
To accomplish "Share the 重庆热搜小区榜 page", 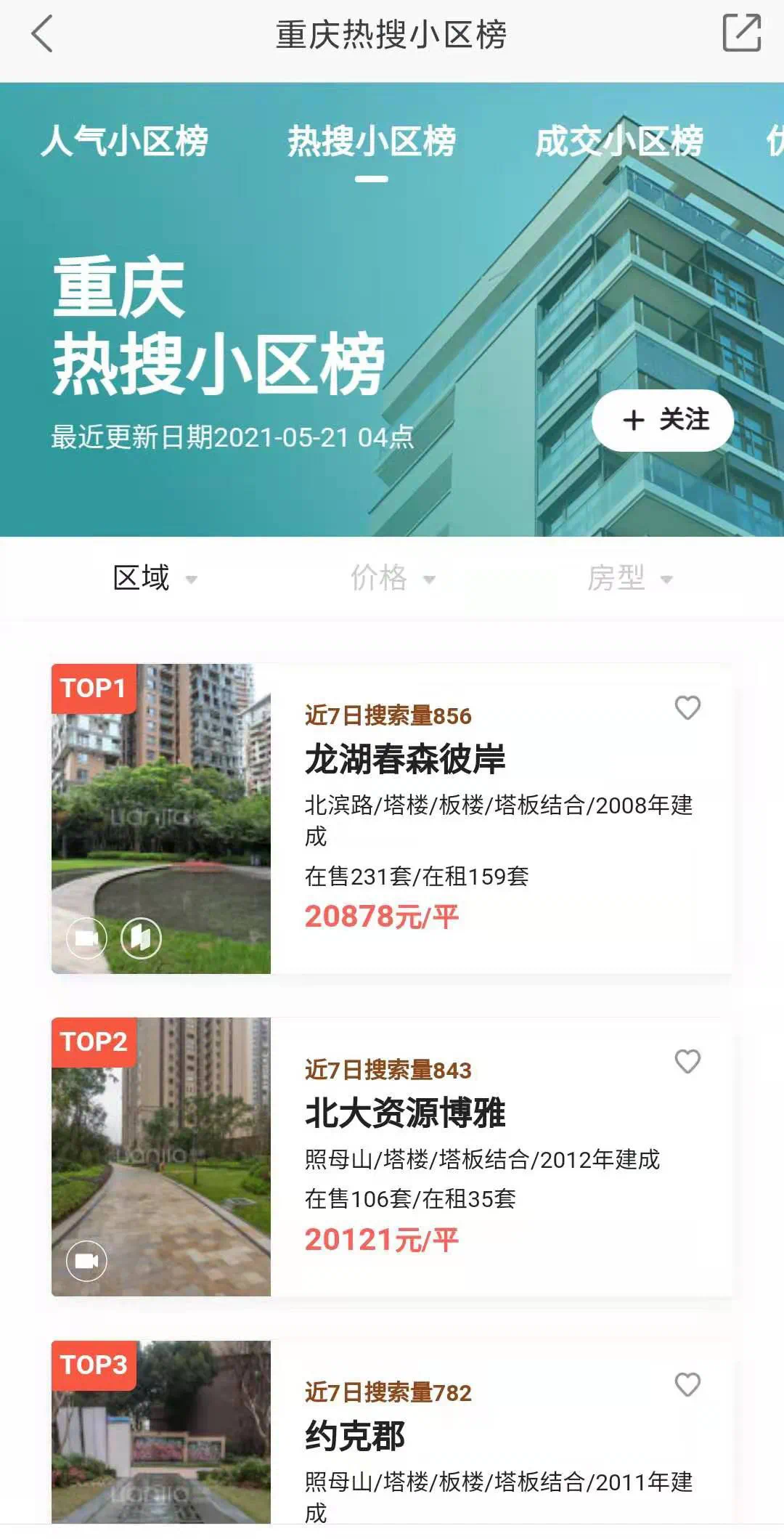I will [741, 33].
